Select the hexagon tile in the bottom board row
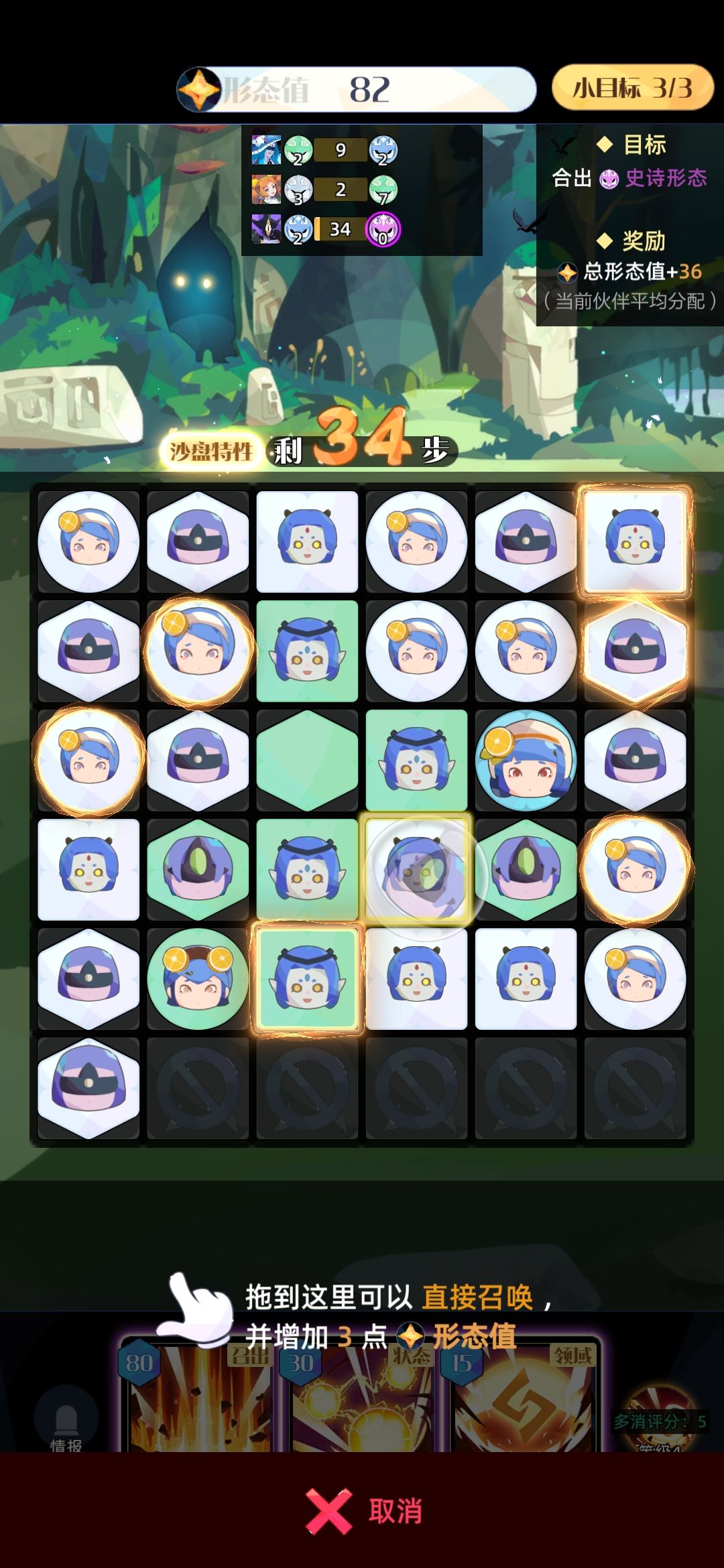 click(88, 1088)
